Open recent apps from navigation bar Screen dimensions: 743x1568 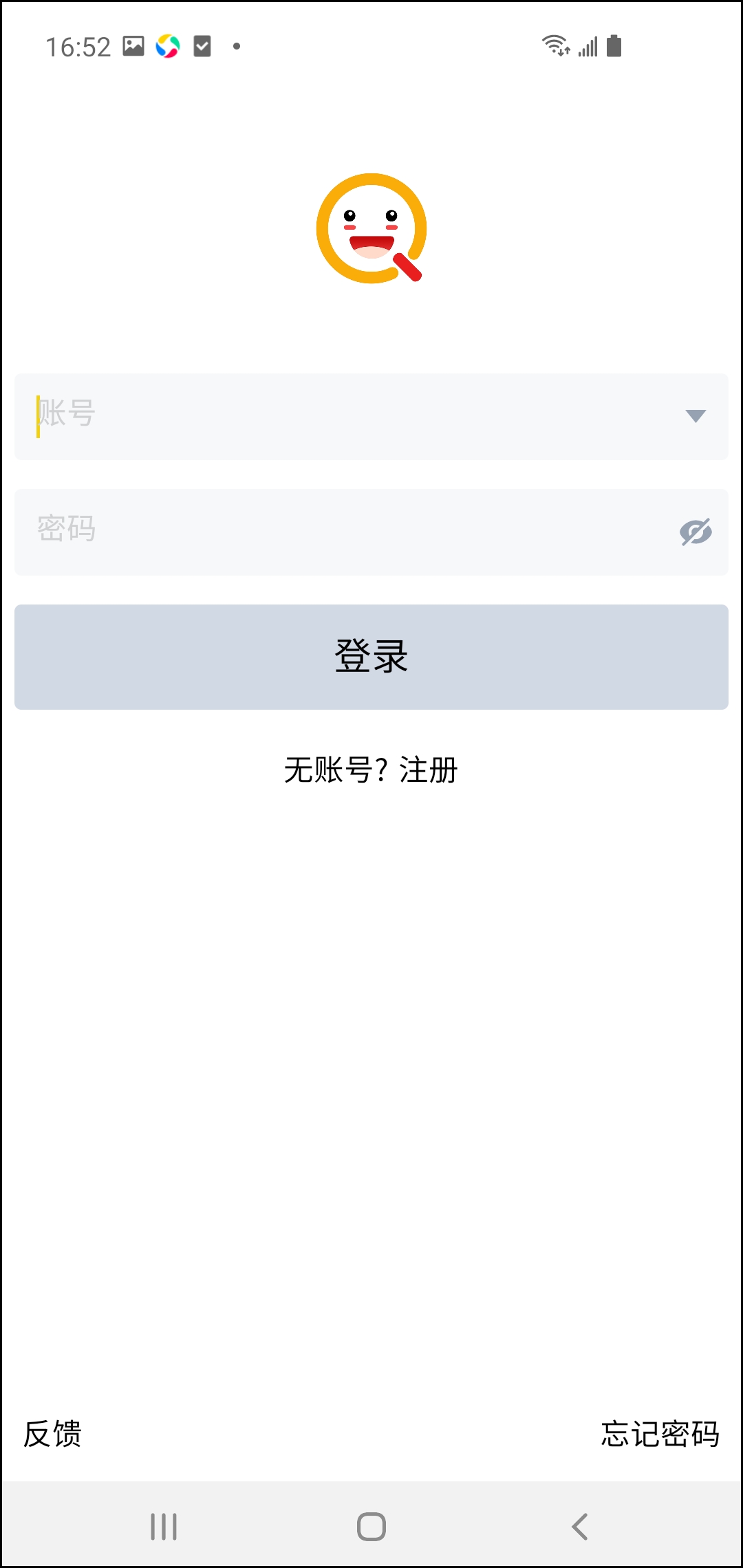pyautogui.click(x=164, y=1527)
